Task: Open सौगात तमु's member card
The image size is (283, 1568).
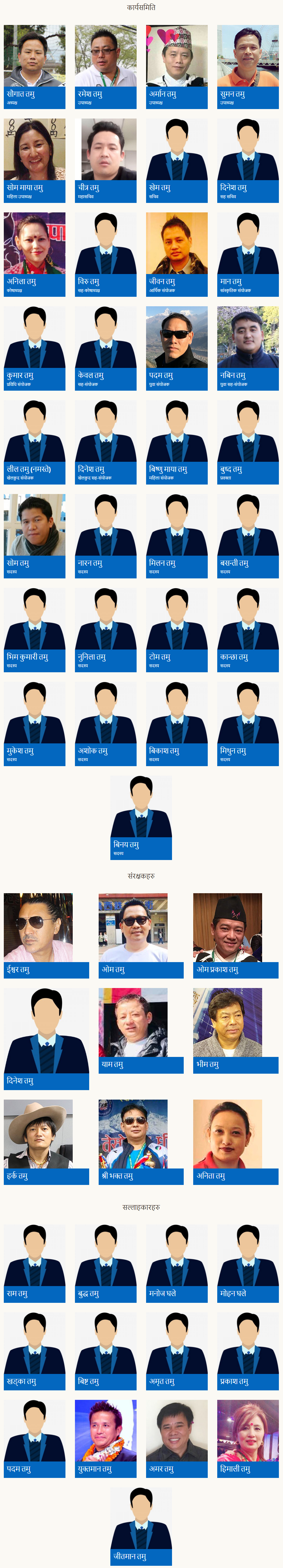Action: tap(35, 67)
